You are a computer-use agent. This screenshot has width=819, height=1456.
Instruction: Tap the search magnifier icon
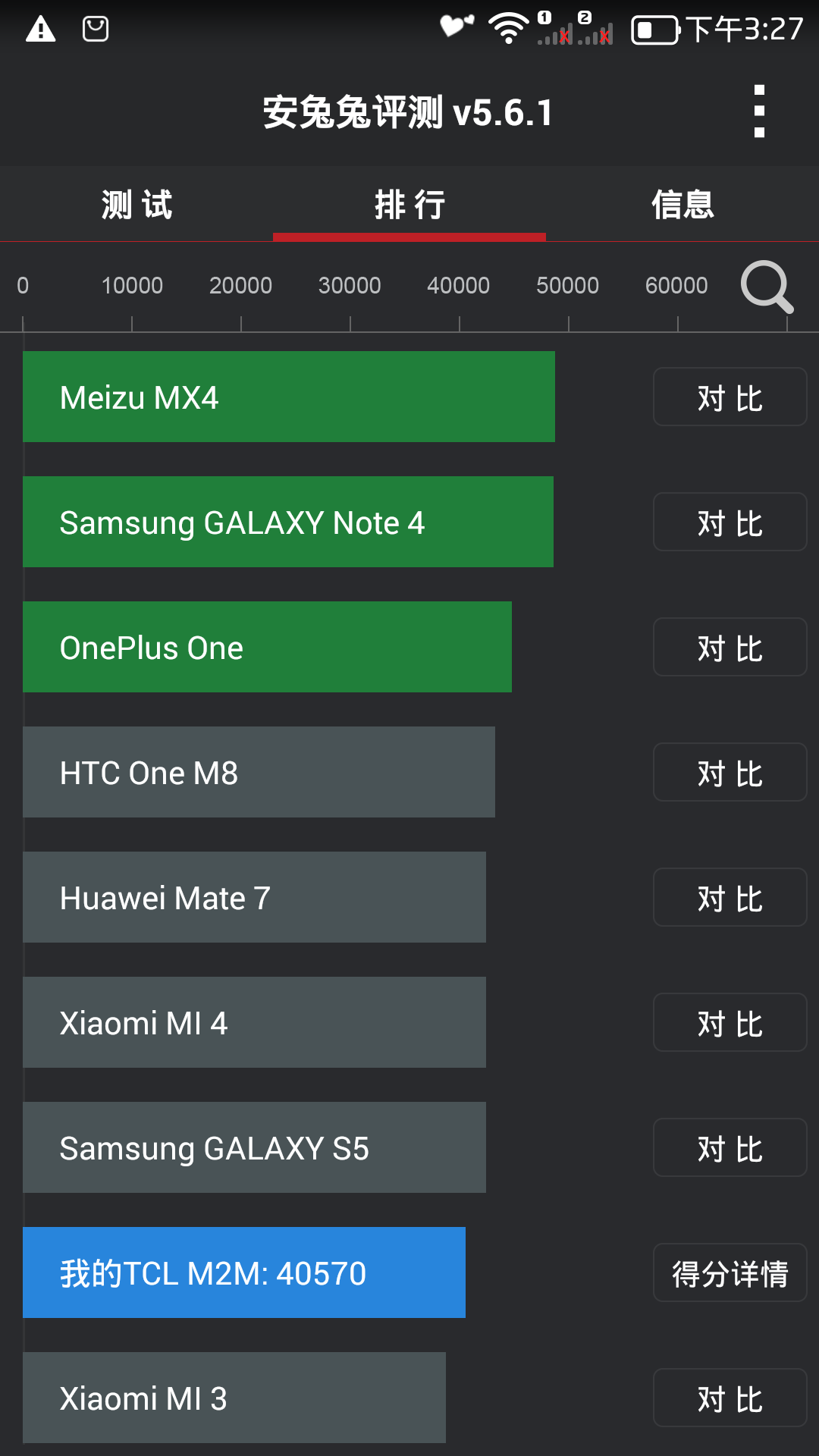(x=767, y=287)
